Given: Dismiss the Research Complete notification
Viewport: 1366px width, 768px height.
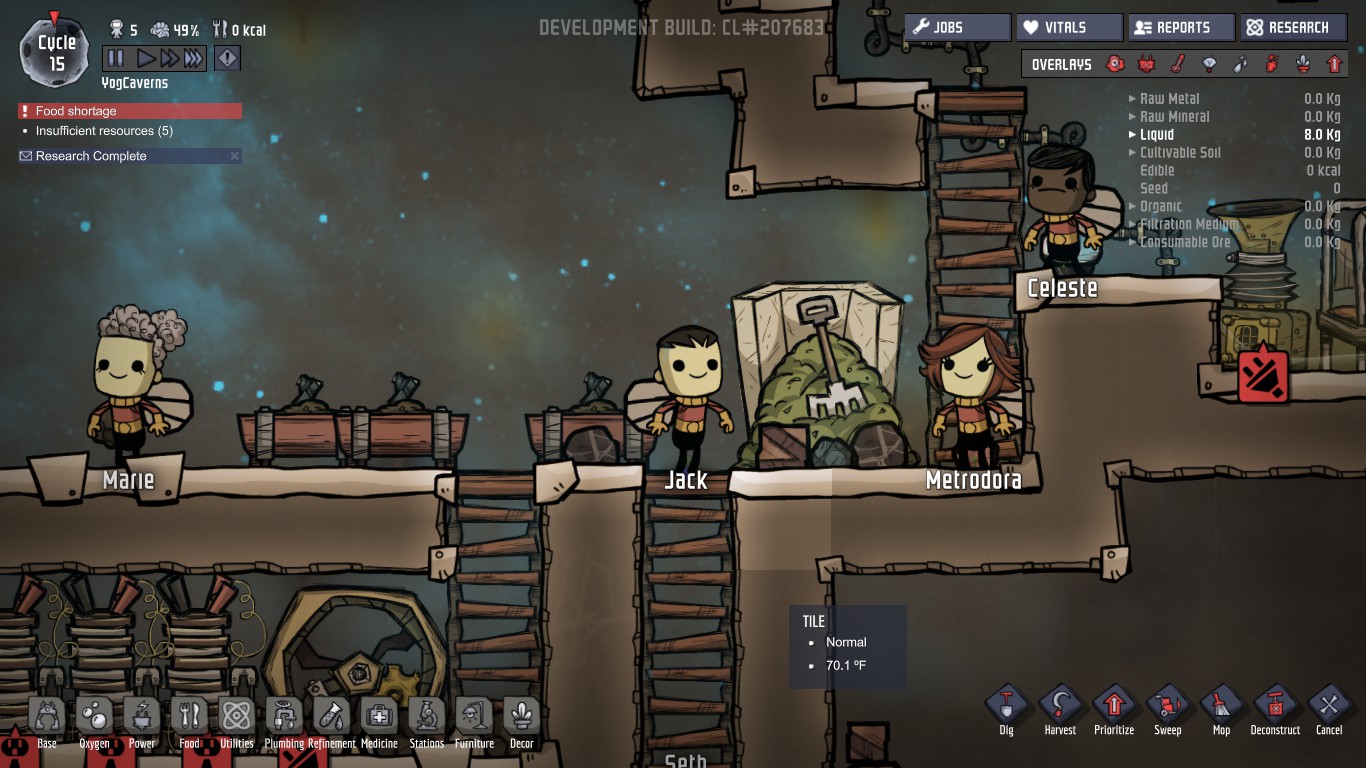Looking at the screenshot, I should pyautogui.click(x=234, y=156).
